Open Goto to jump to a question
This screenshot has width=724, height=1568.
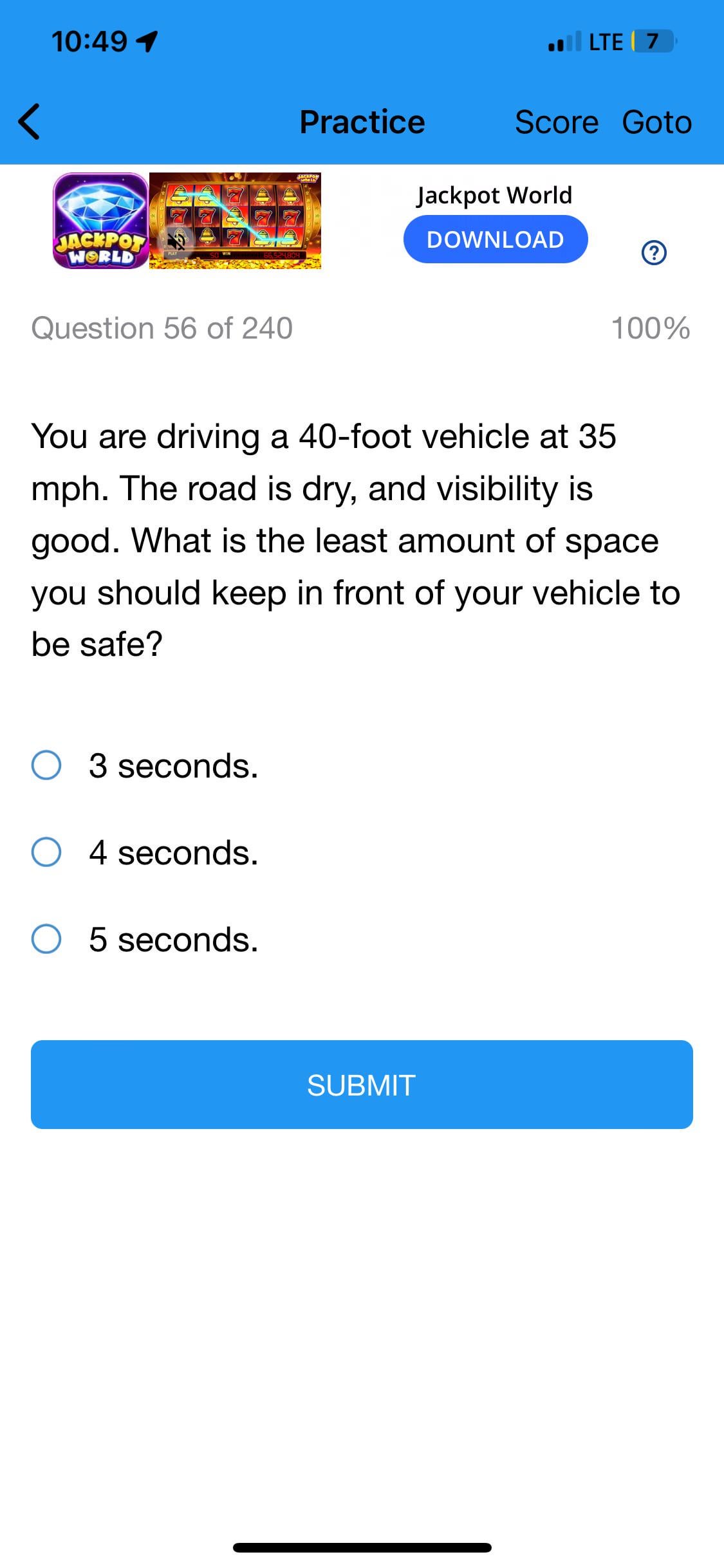[x=656, y=122]
